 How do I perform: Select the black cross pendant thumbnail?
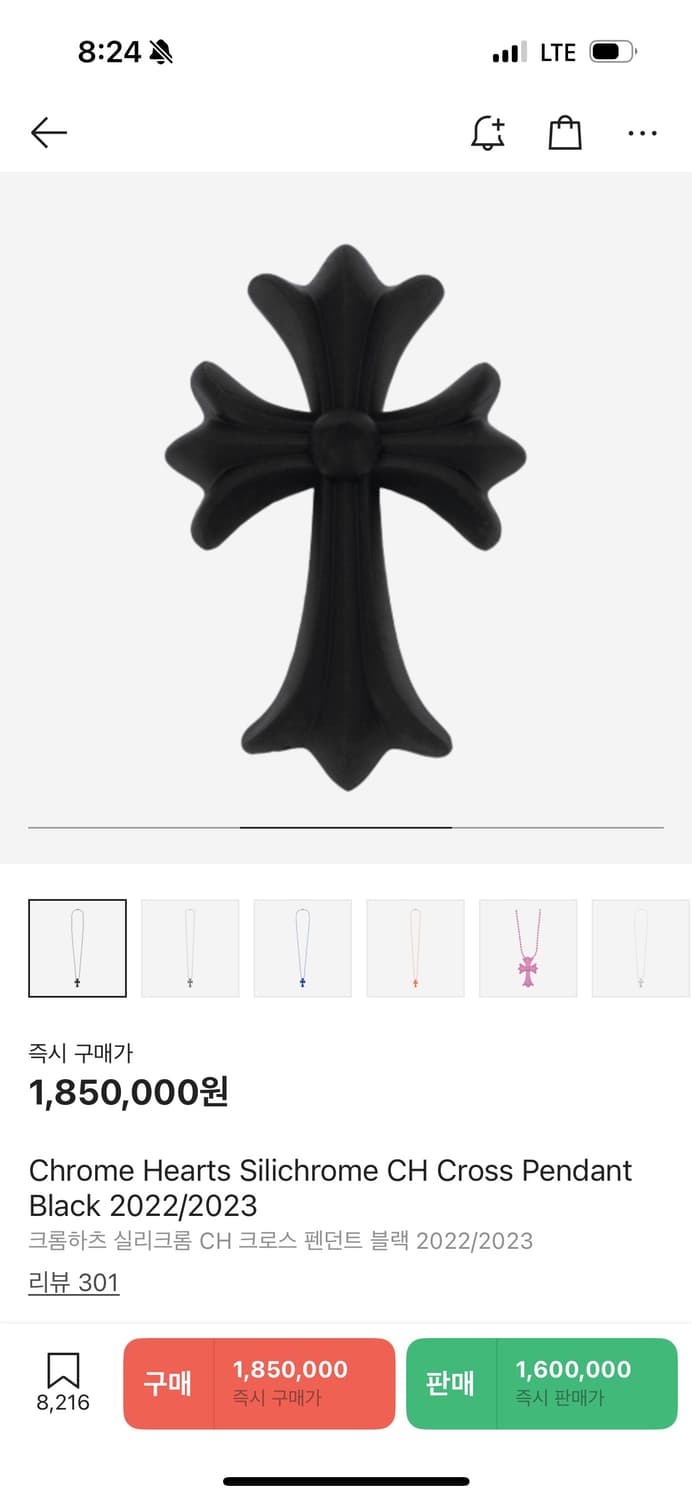pyautogui.click(x=77, y=948)
